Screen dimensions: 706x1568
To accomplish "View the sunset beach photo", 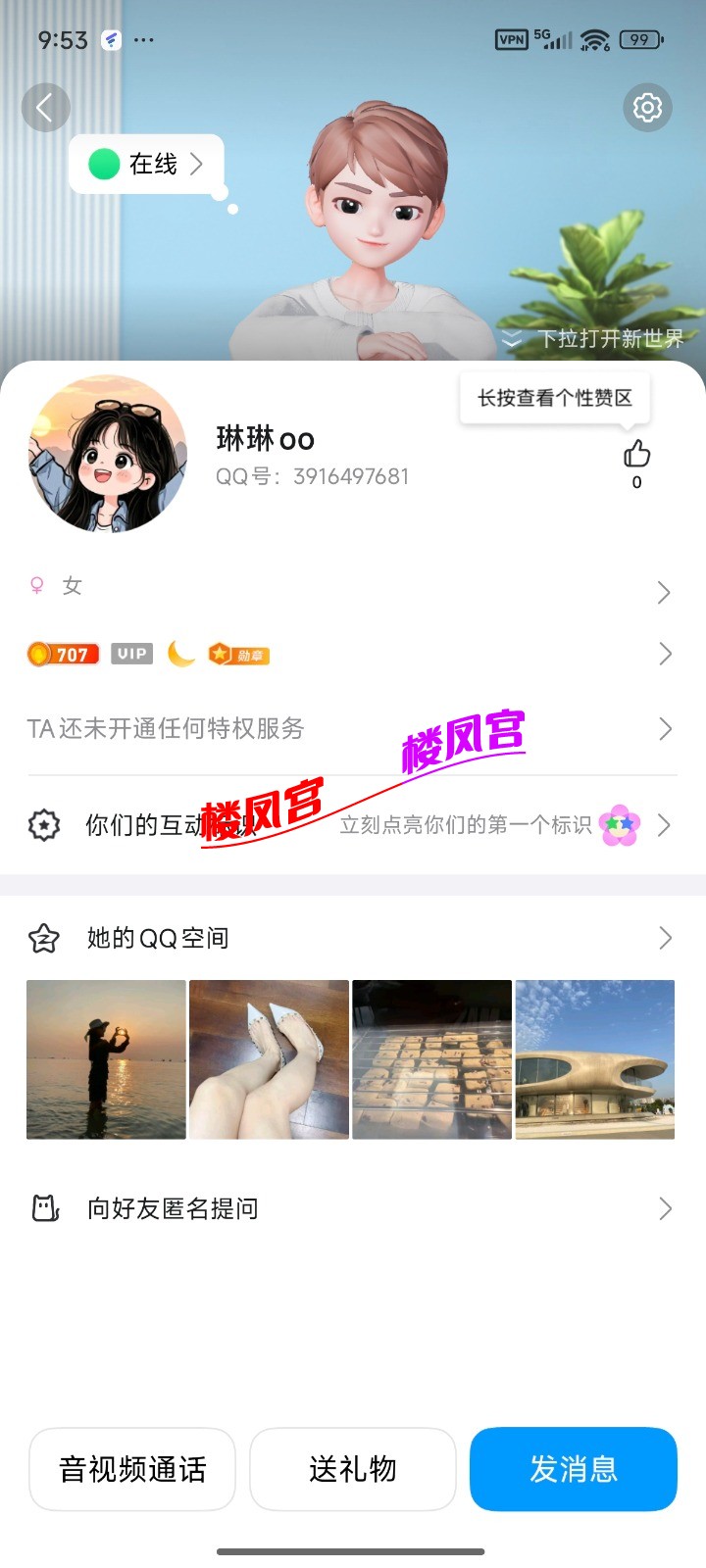I will coord(106,1059).
